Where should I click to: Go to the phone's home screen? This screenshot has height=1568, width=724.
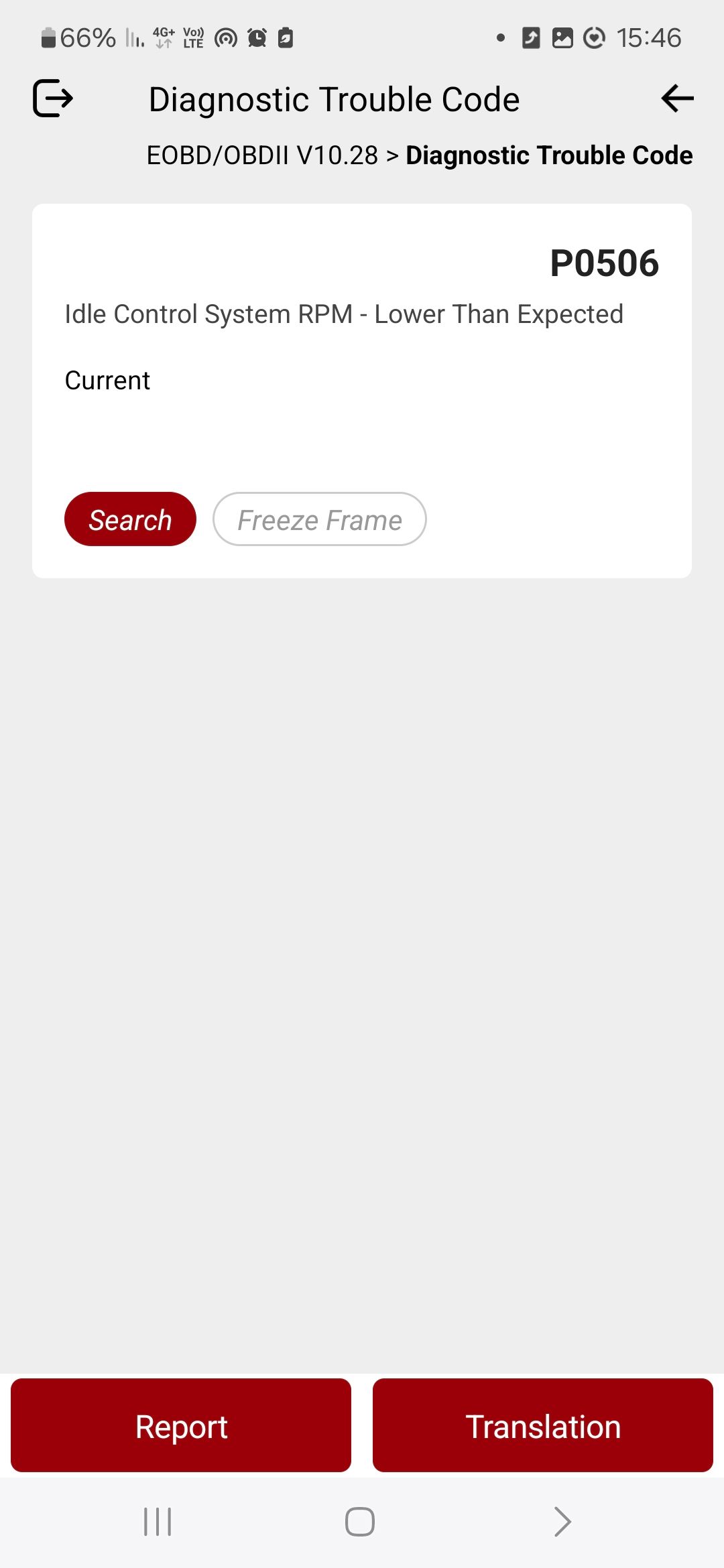tap(360, 1521)
